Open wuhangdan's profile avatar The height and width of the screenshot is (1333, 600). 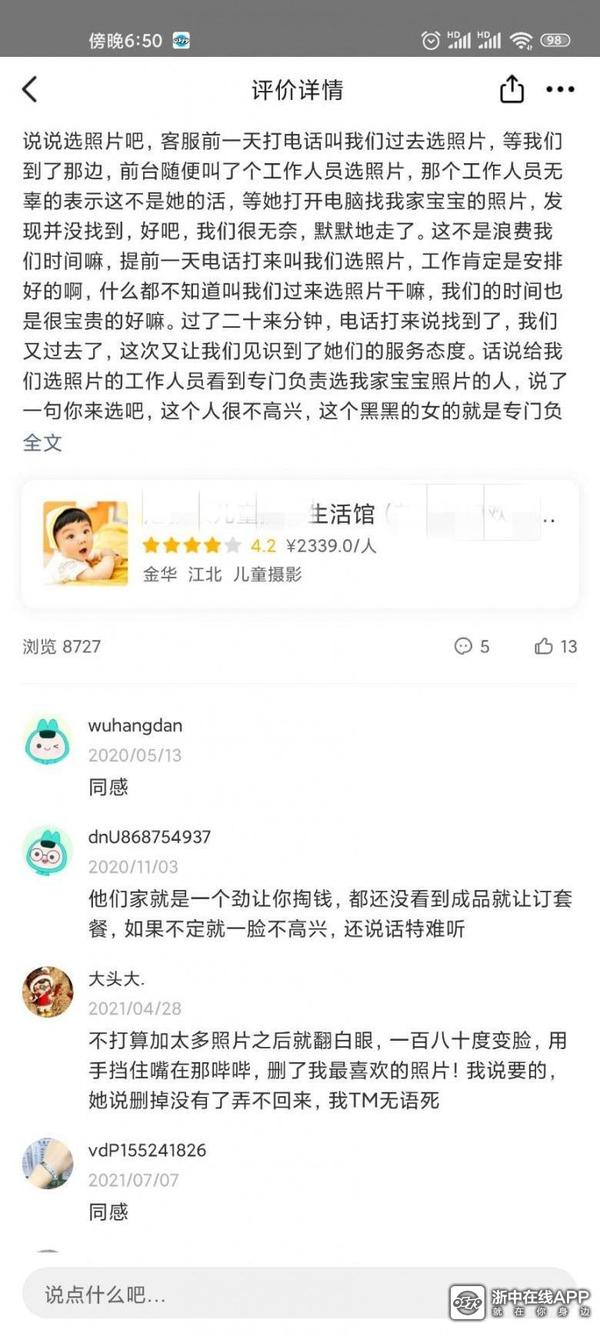coord(48,741)
